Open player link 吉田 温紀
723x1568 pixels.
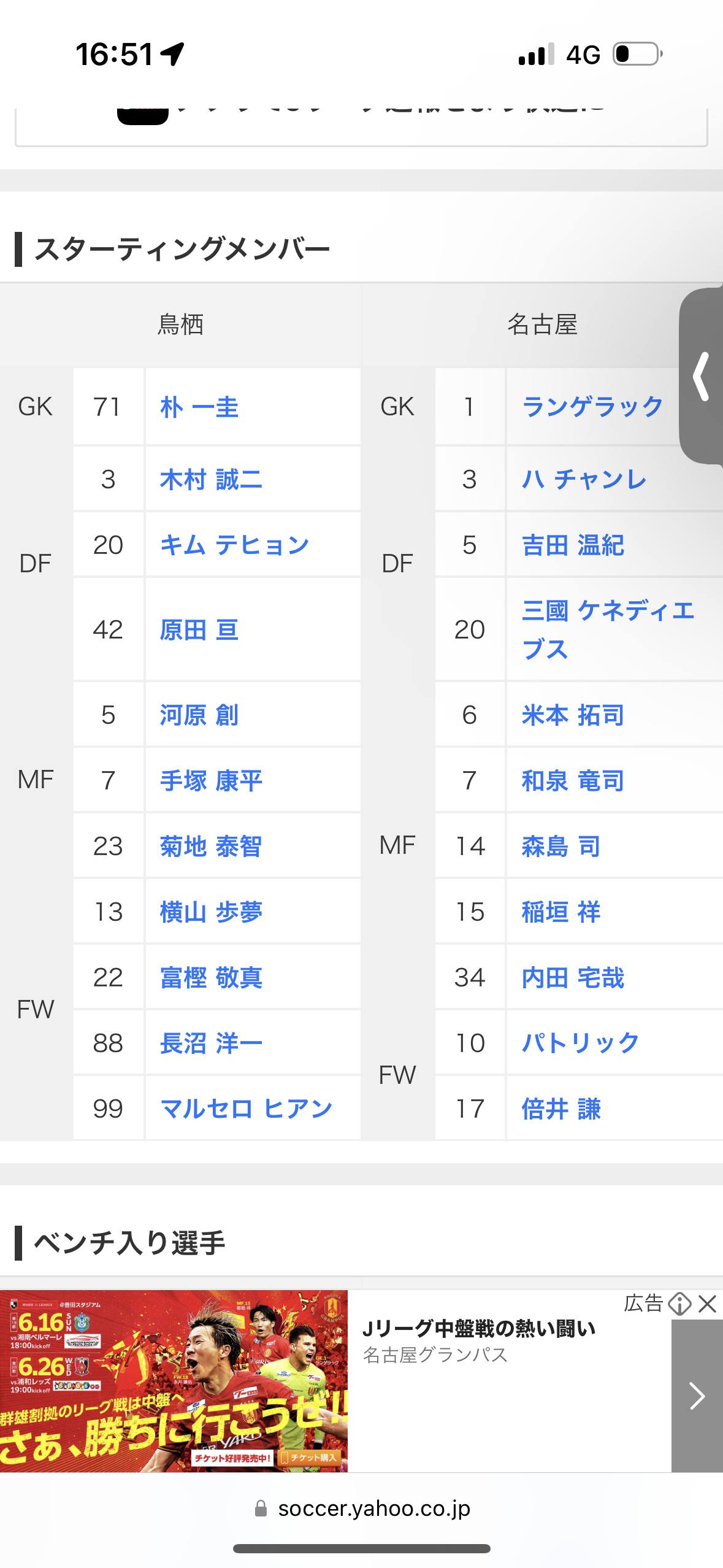(573, 545)
